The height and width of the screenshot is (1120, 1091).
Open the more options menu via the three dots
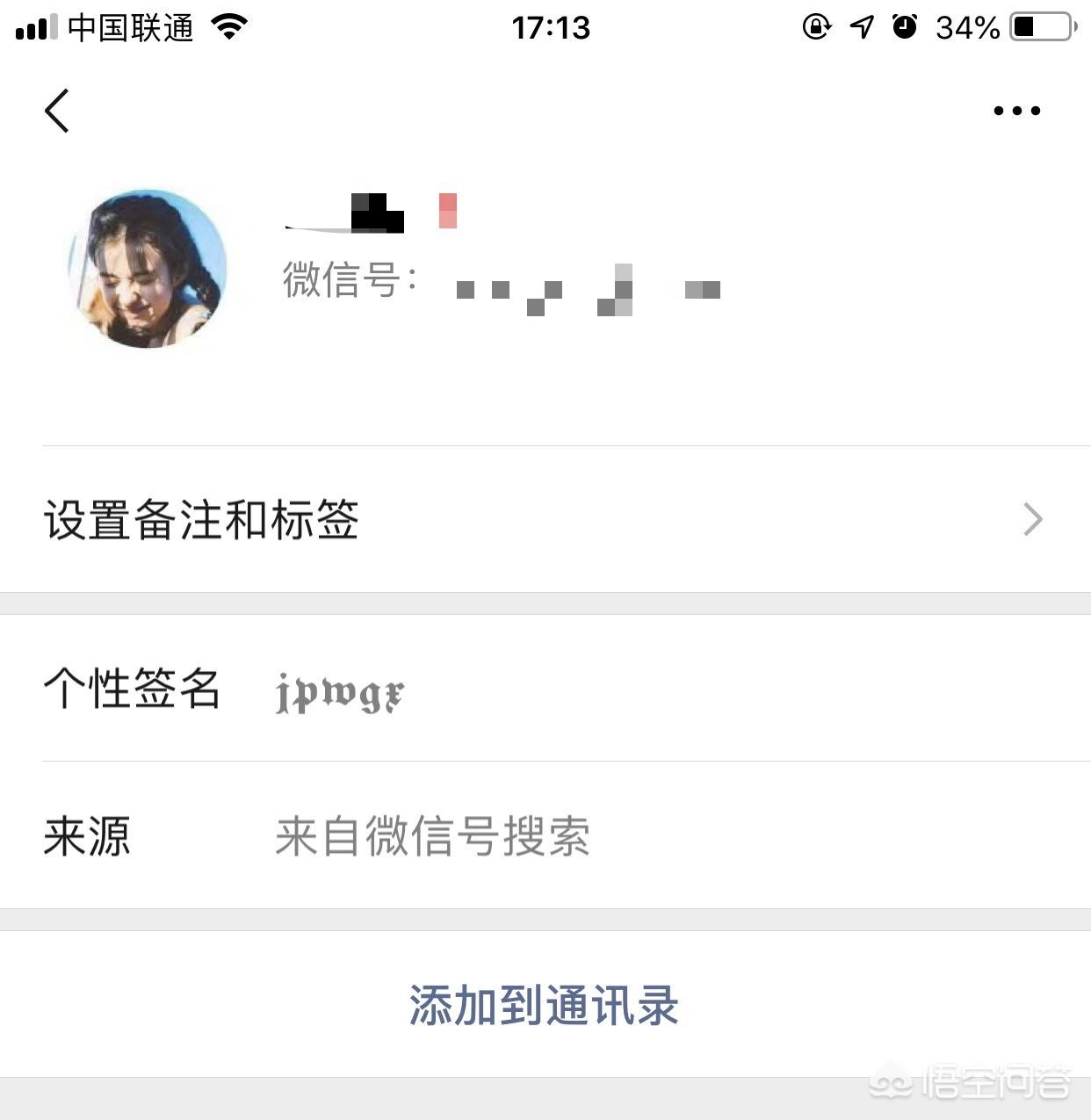1015,111
